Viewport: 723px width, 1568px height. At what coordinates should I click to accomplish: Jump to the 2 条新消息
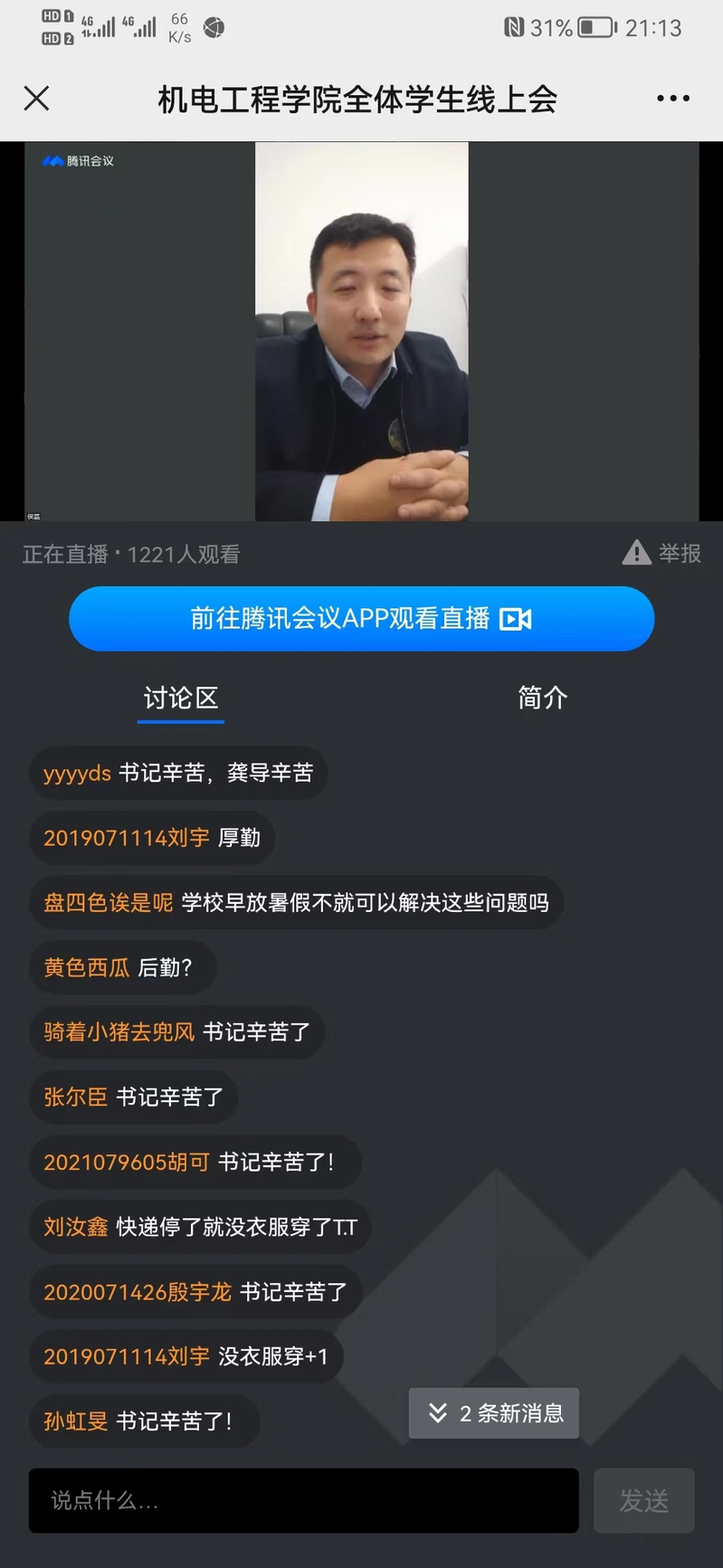pos(494,1413)
